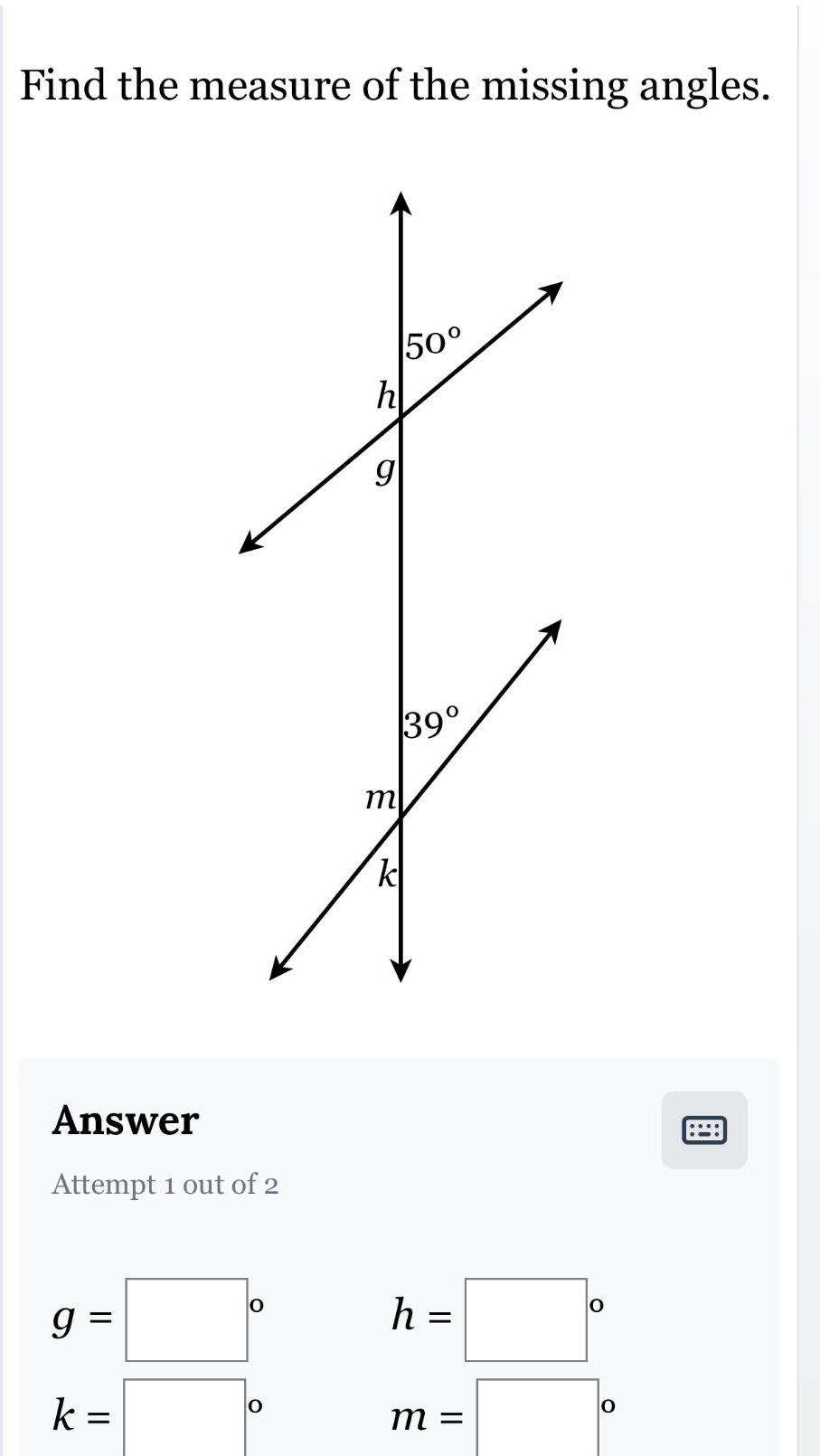
Task: Click inside the h answer box
Action: [x=526, y=1319]
